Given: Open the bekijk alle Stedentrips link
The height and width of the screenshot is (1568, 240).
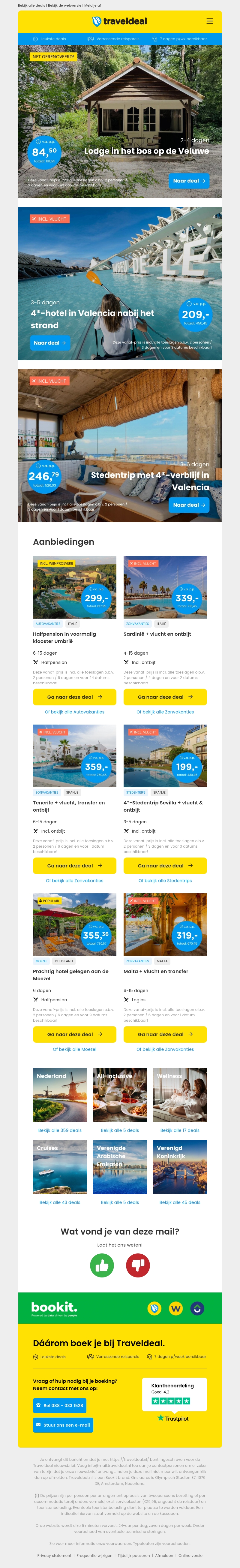Looking at the screenshot, I should pyautogui.click(x=165, y=880).
